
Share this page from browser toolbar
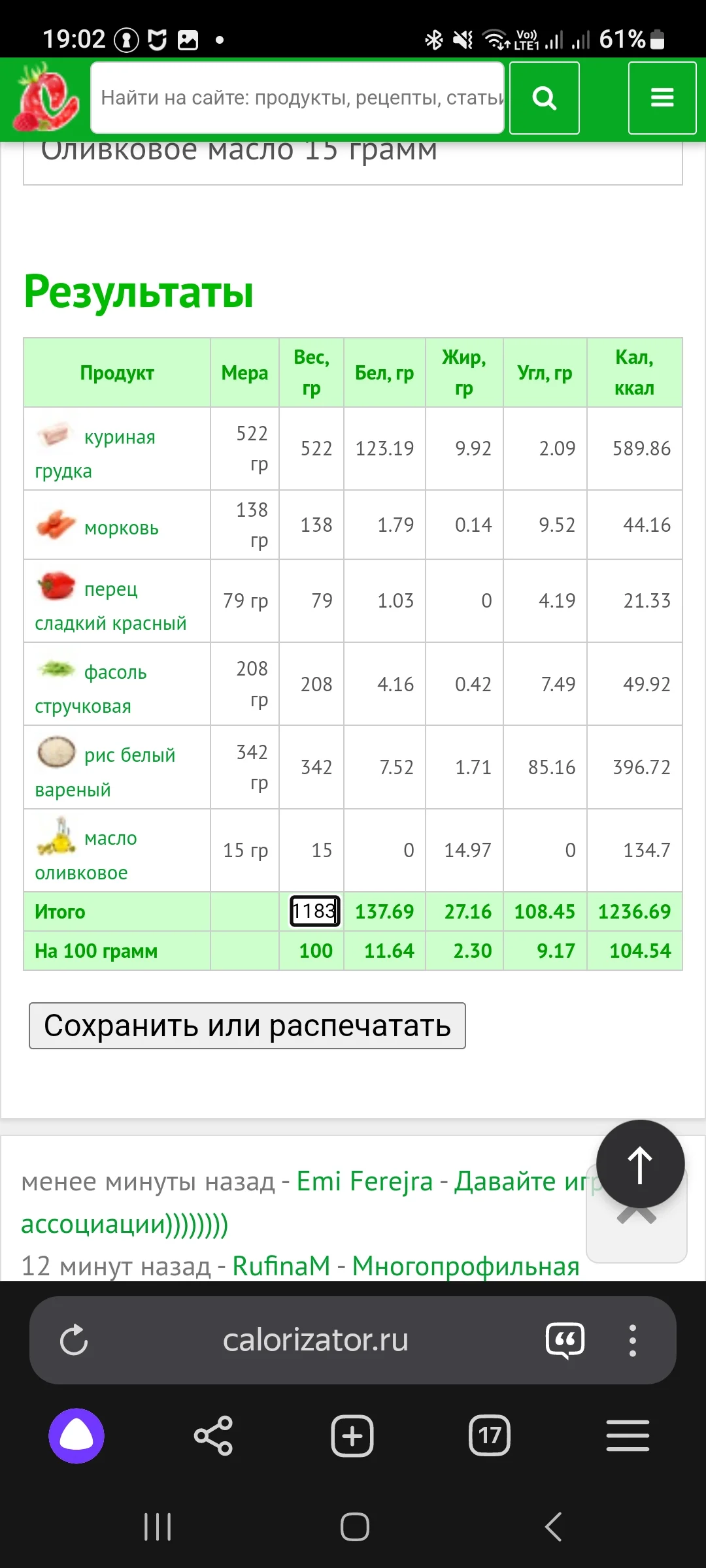(213, 1436)
